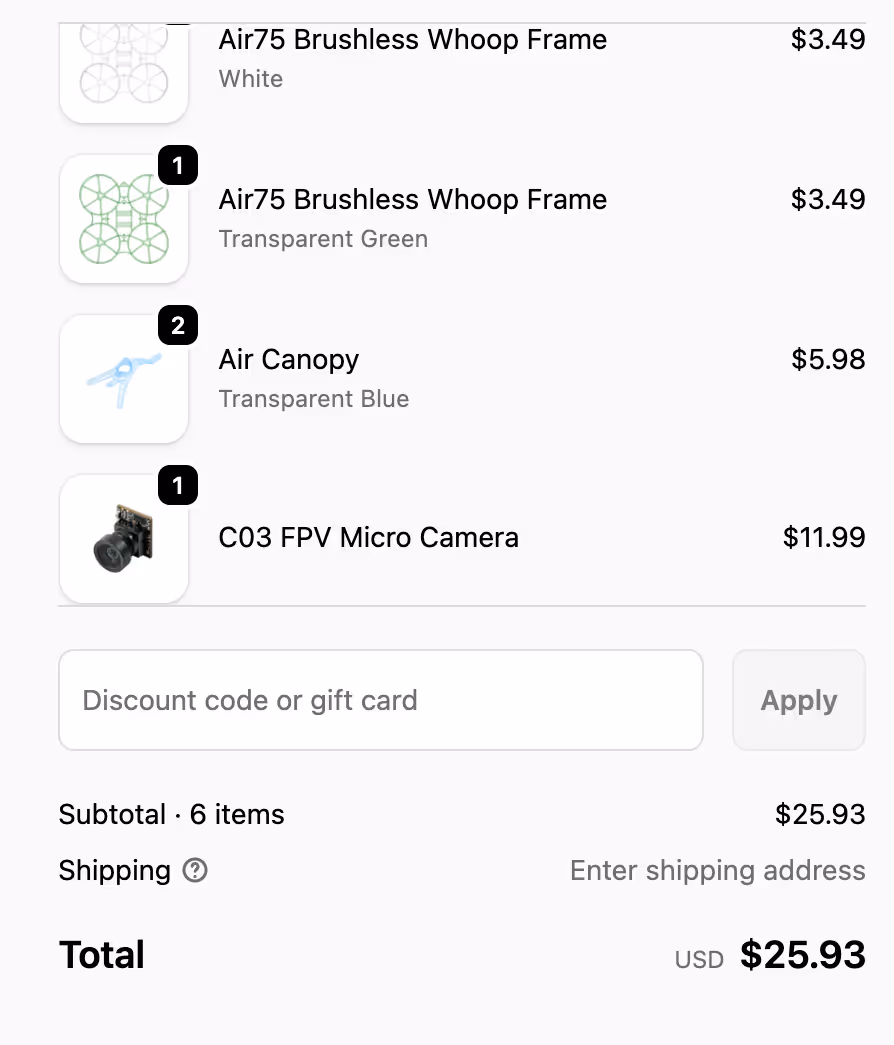Tap the discount code or gift card field
This screenshot has height=1045, width=894.
click(380, 700)
